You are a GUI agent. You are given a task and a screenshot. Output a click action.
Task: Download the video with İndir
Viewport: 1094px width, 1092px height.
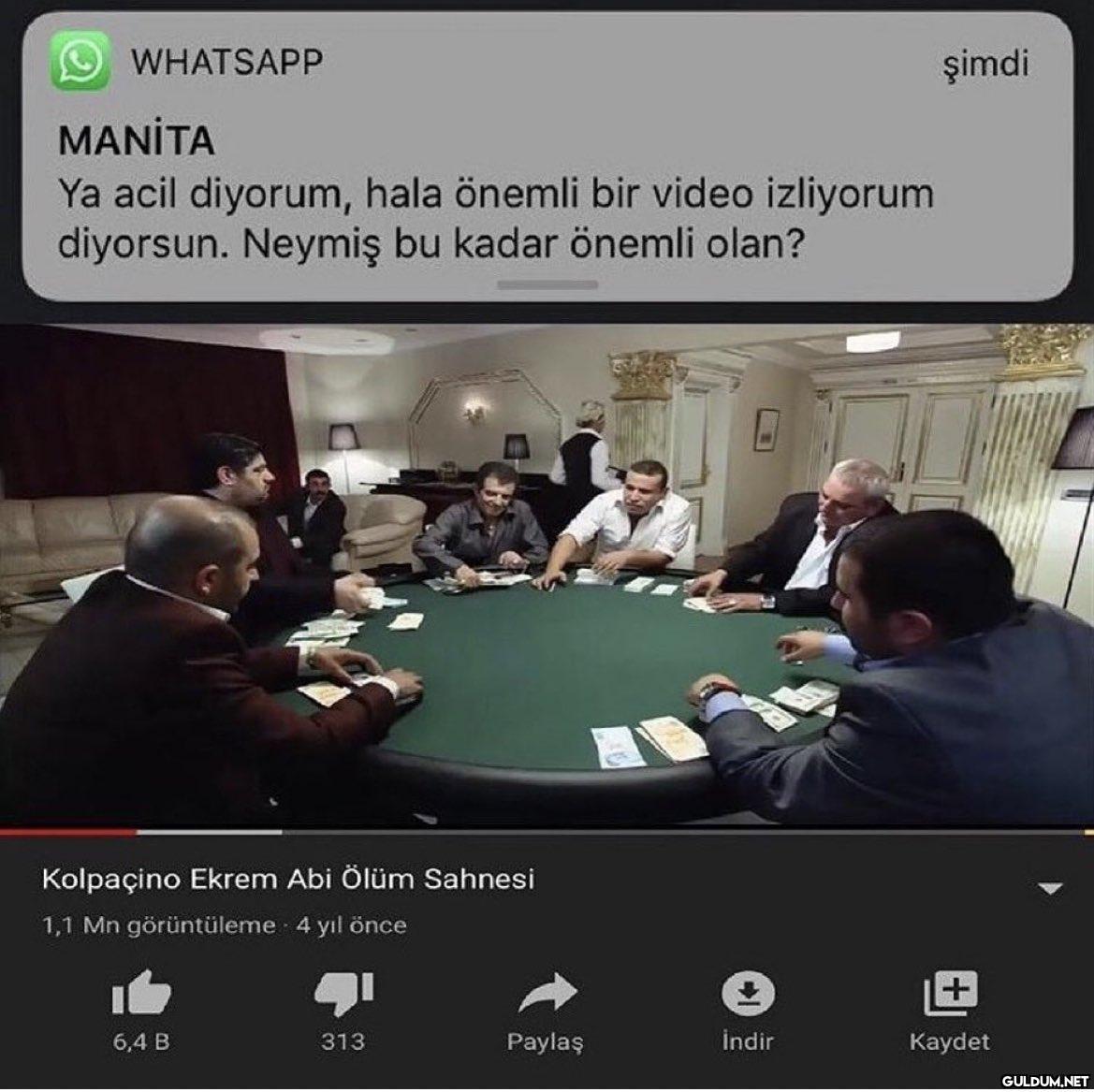pos(748,995)
